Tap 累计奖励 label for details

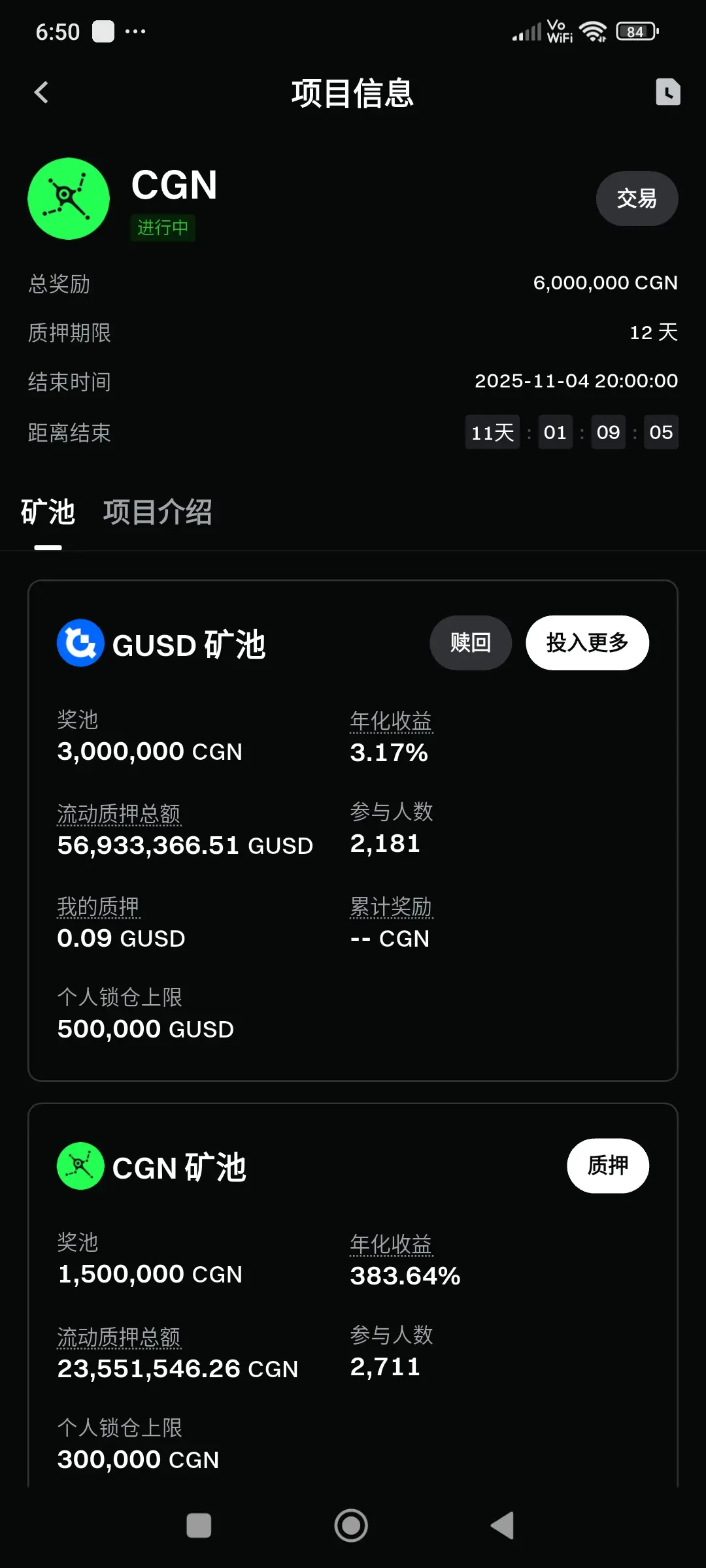391,907
